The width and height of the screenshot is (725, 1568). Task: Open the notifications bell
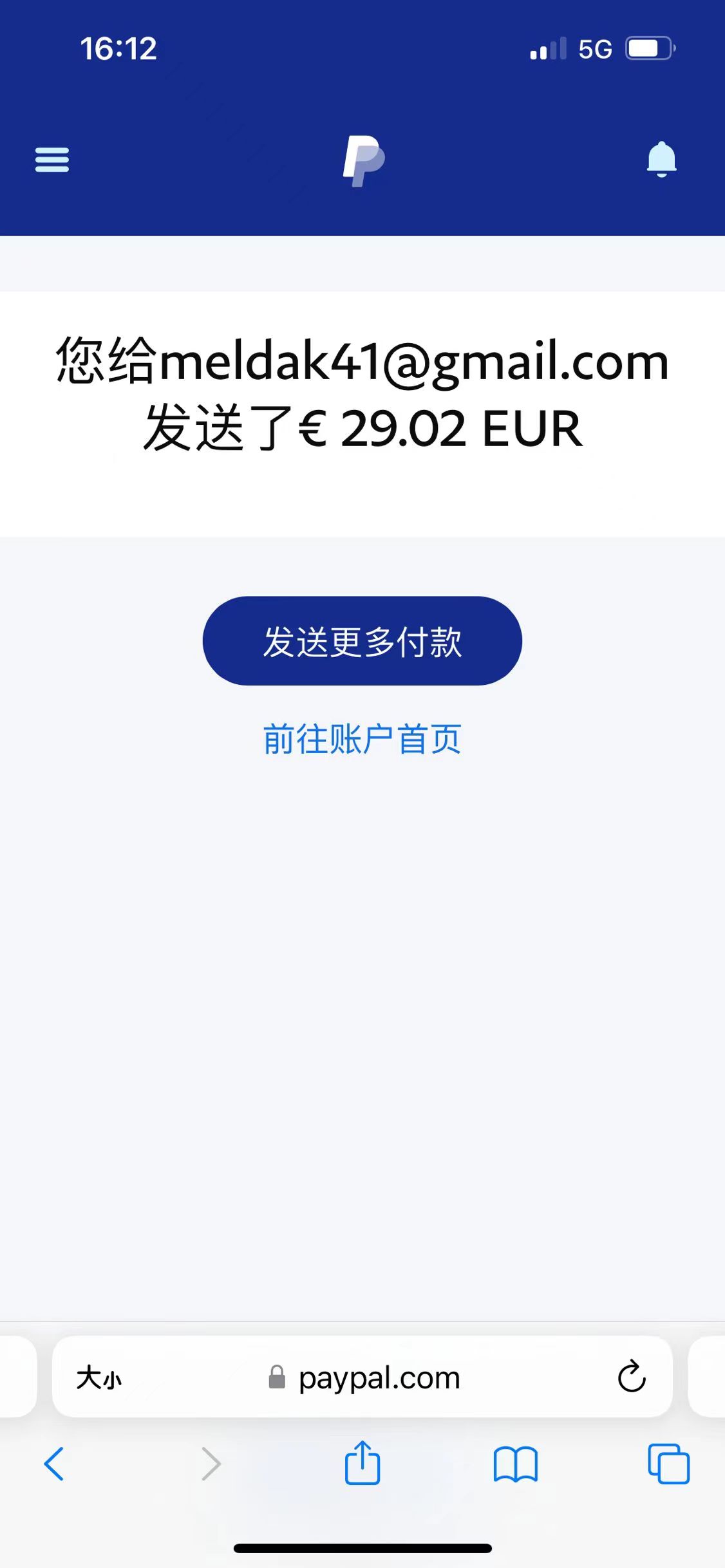tap(661, 159)
